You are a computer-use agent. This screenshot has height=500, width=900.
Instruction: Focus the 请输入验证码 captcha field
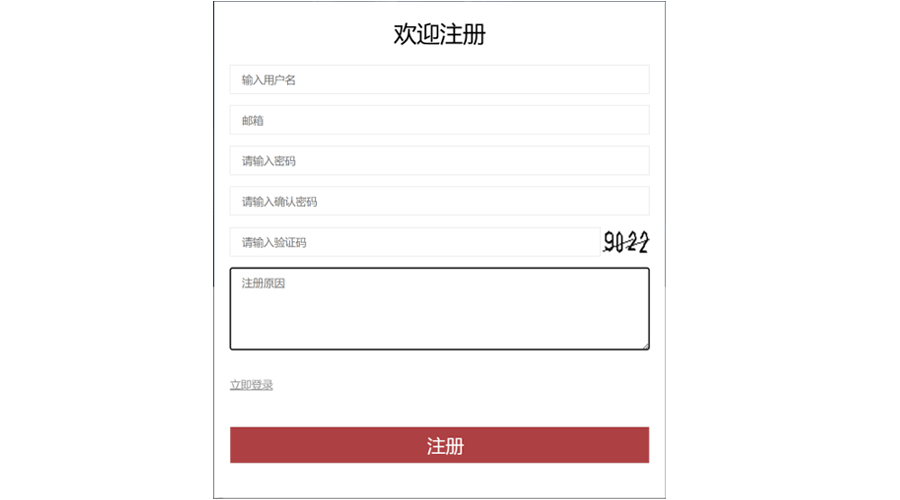414,242
